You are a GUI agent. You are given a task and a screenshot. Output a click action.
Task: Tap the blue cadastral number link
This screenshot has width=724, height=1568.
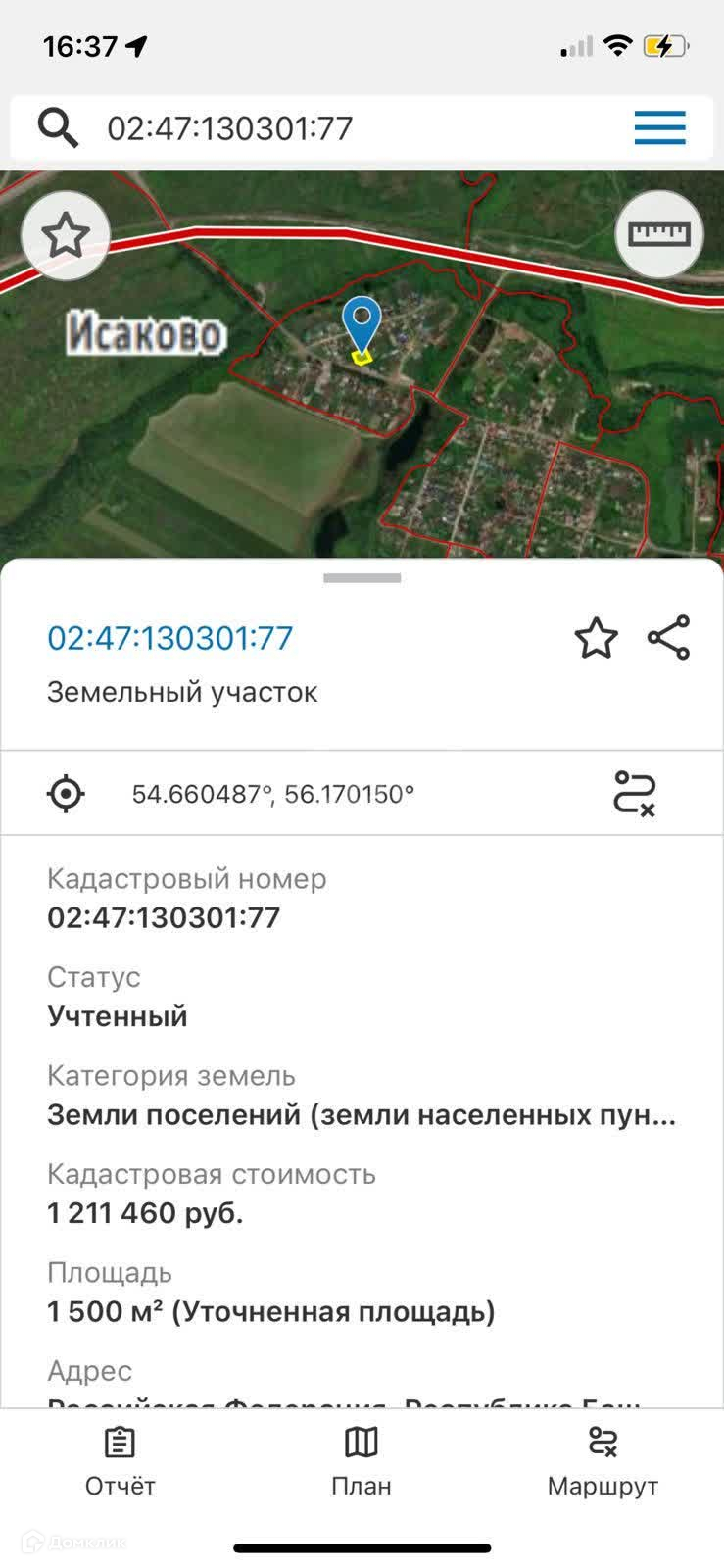click(x=170, y=638)
